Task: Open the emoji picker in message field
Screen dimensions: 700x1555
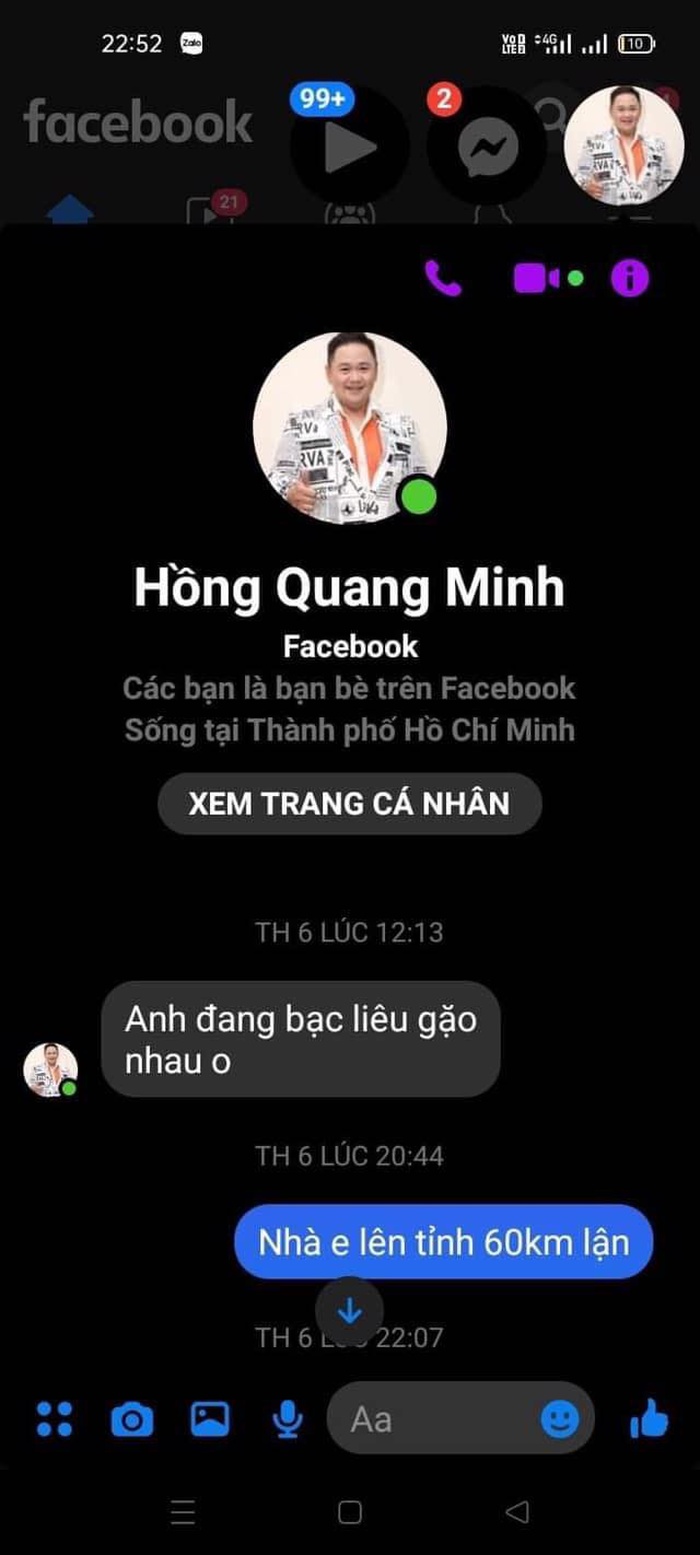Action: (x=559, y=1419)
